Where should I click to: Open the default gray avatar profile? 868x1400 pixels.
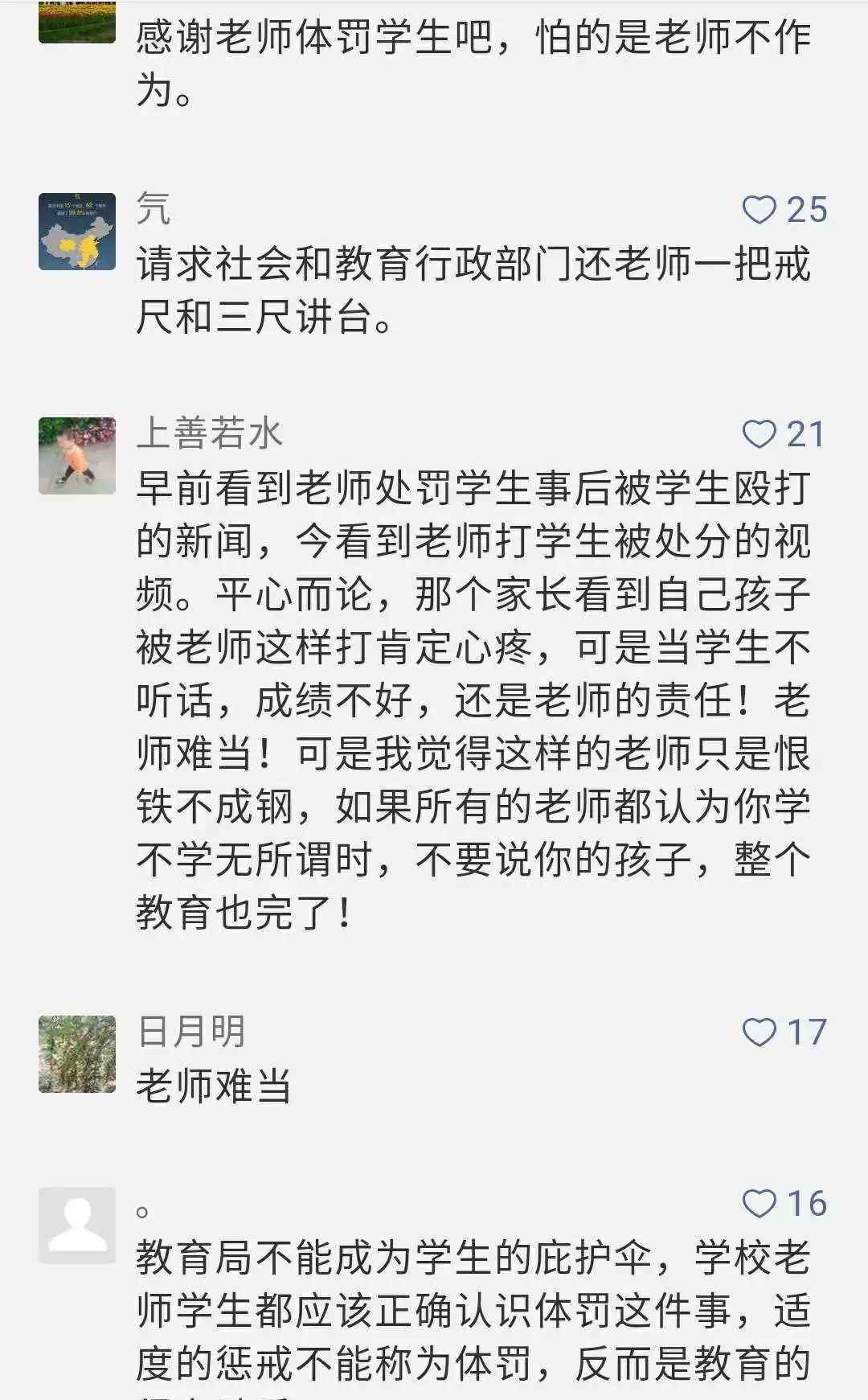[77, 1225]
